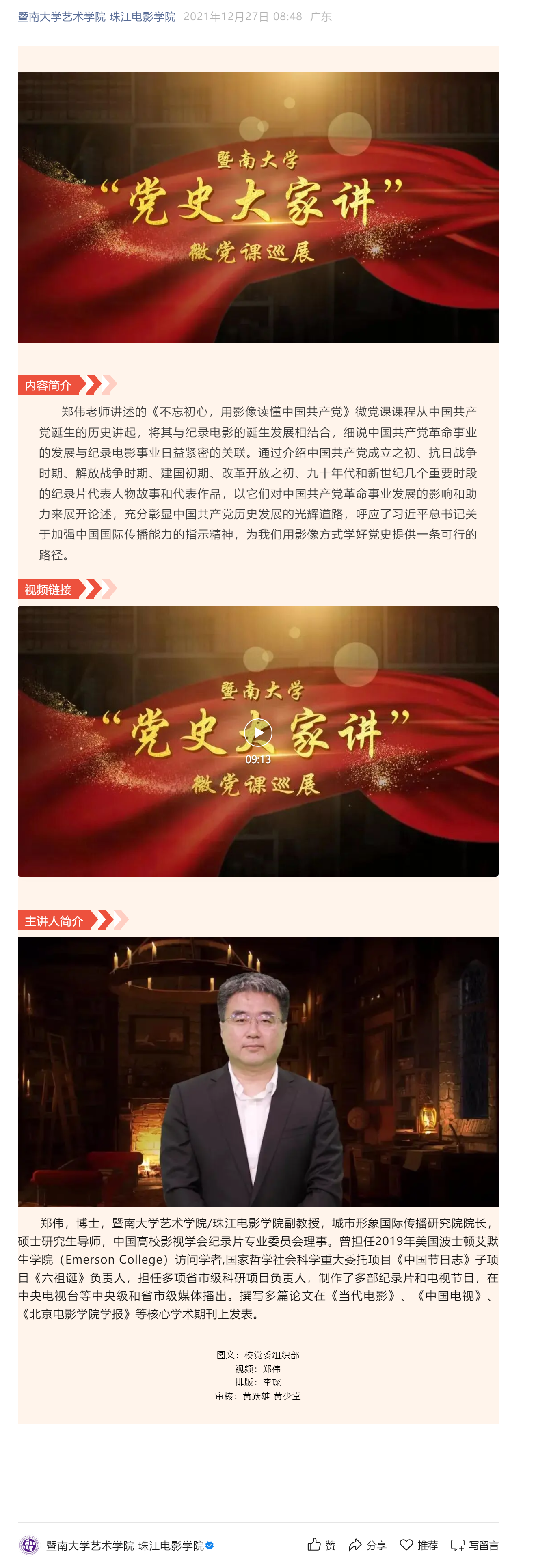Screen dimensions: 536x1568
Task: Open the 党史大家讲 cover image at top
Action: pos(257,207)
